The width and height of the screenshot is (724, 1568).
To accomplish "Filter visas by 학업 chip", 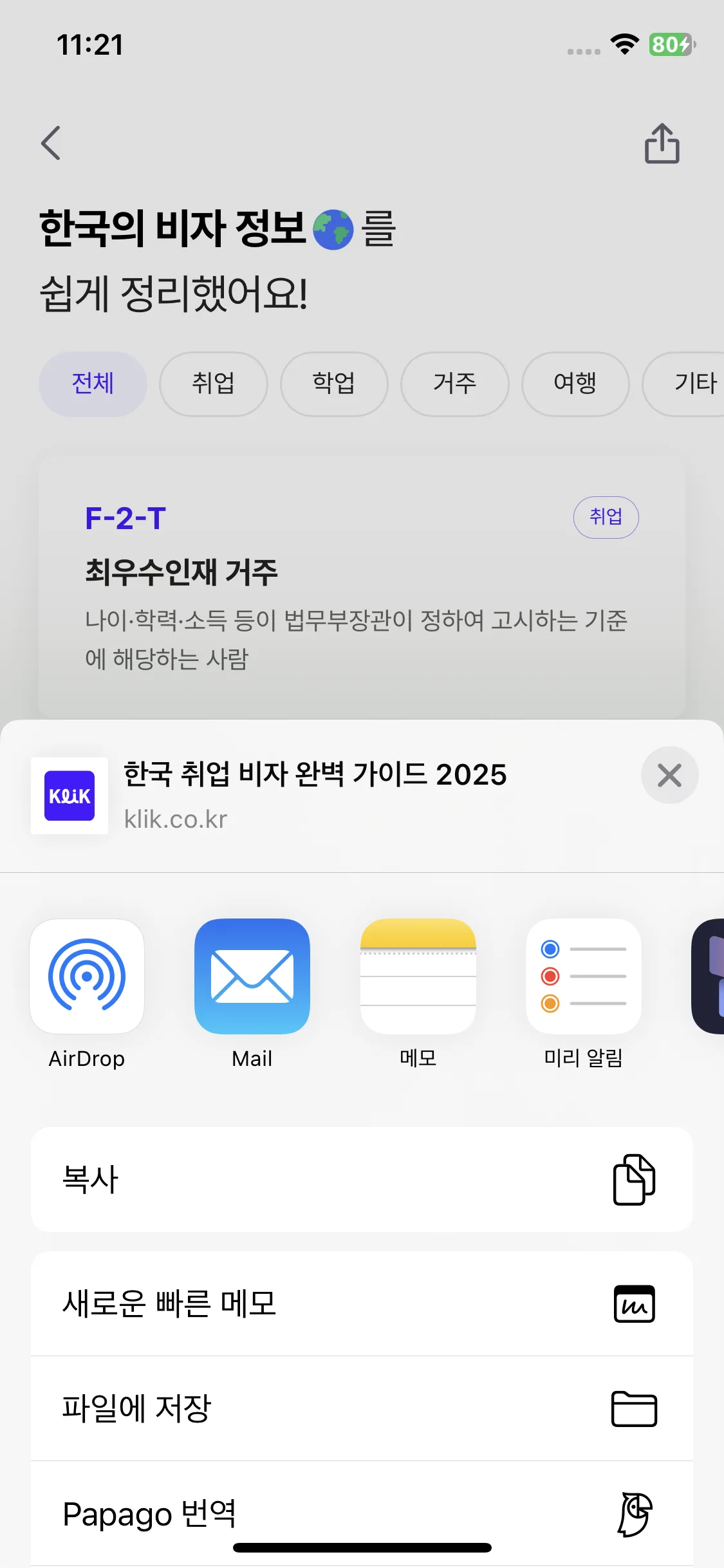I will 334,384.
